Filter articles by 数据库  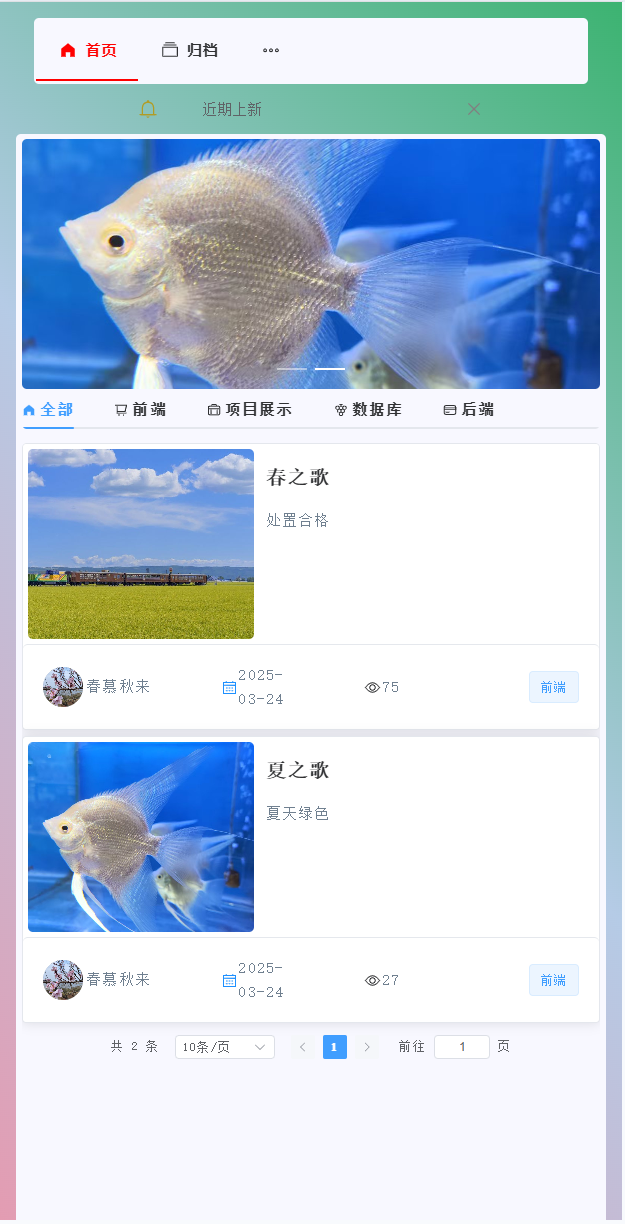[368, 410]
